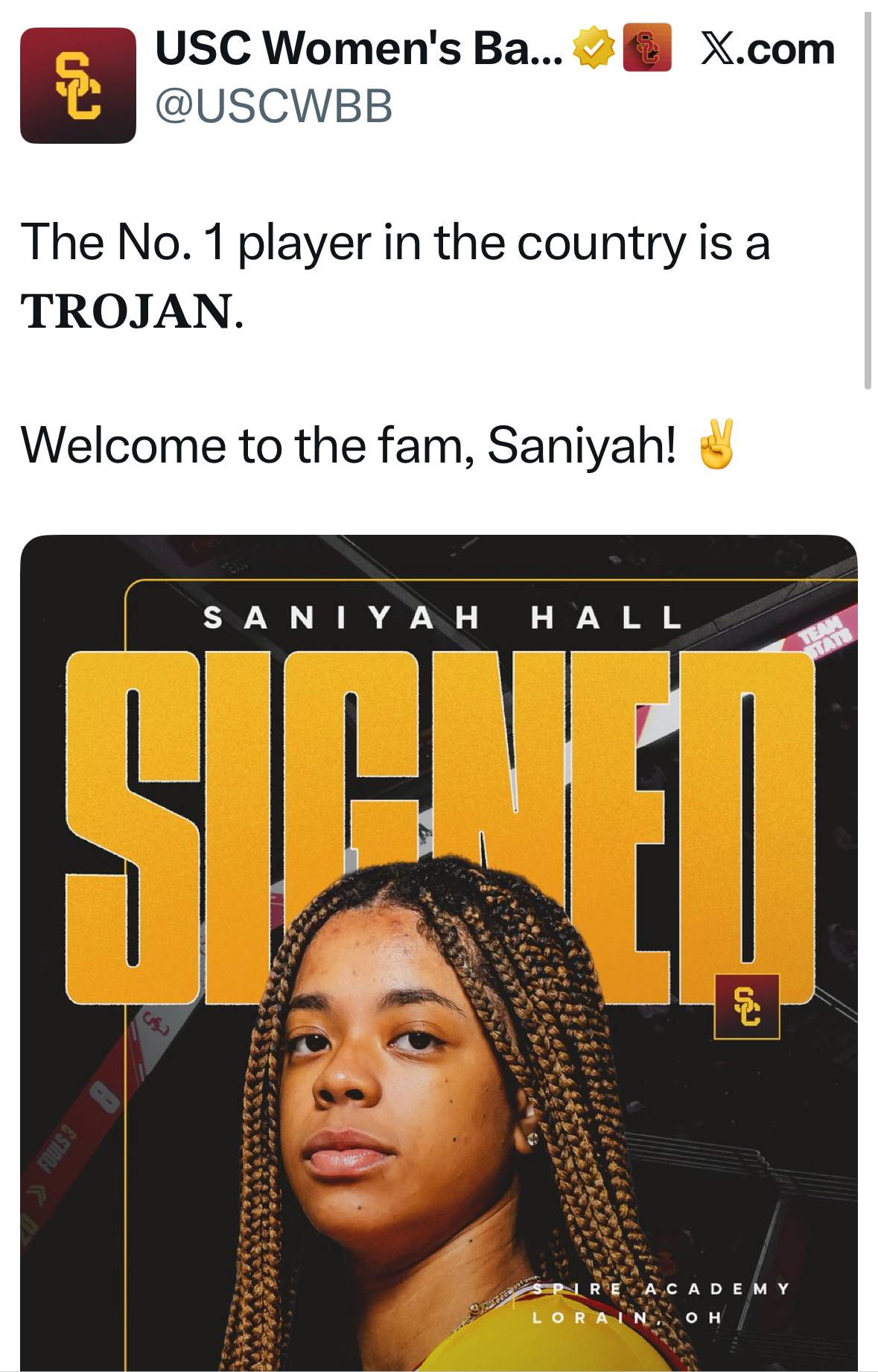878x1372 pixels.
Task: Open the X.com source link
Action: (767, 49)
